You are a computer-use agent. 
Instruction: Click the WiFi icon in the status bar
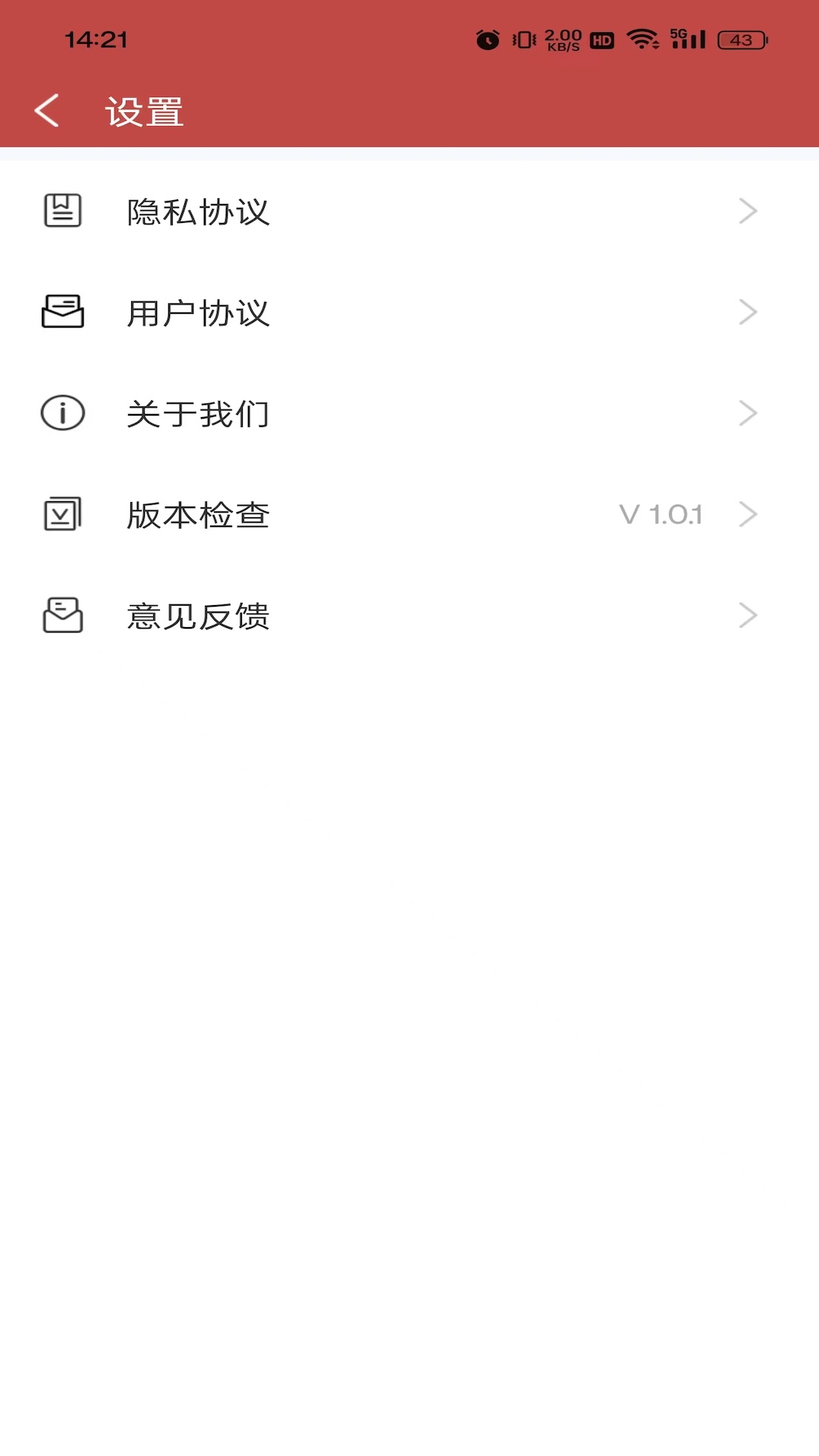click(641, 39)
